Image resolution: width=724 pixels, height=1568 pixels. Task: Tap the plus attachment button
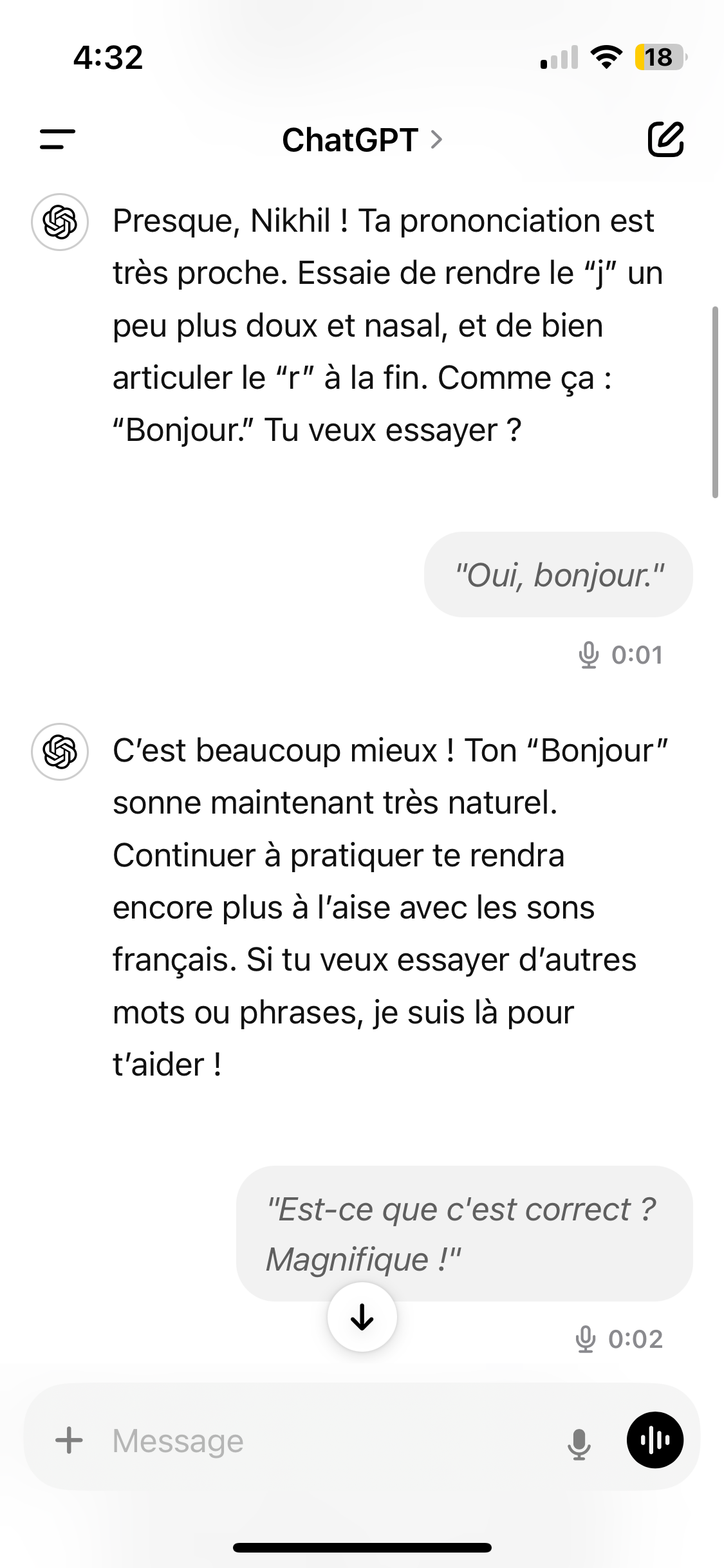click(70, 1441)
